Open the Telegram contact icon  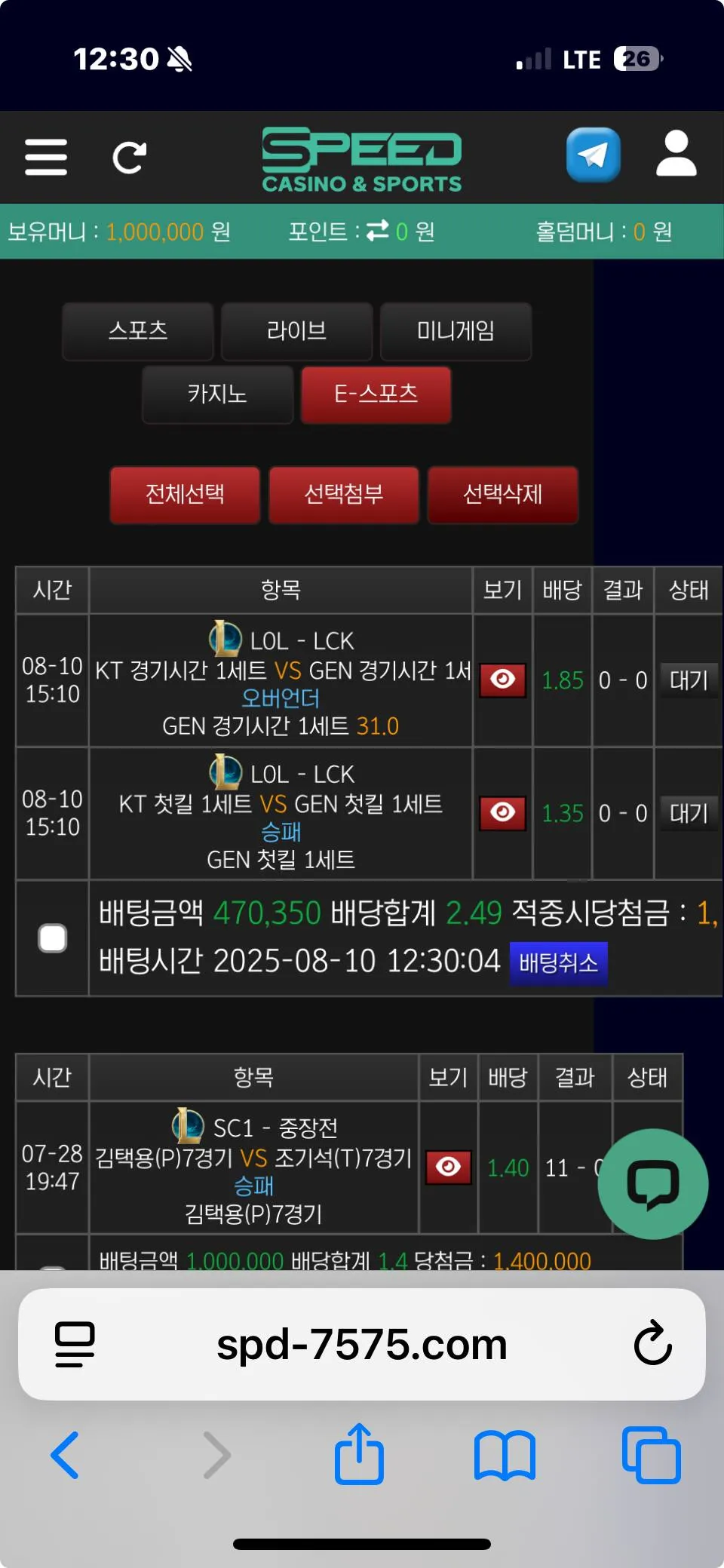pyautogui.click(x=594, y=155)
